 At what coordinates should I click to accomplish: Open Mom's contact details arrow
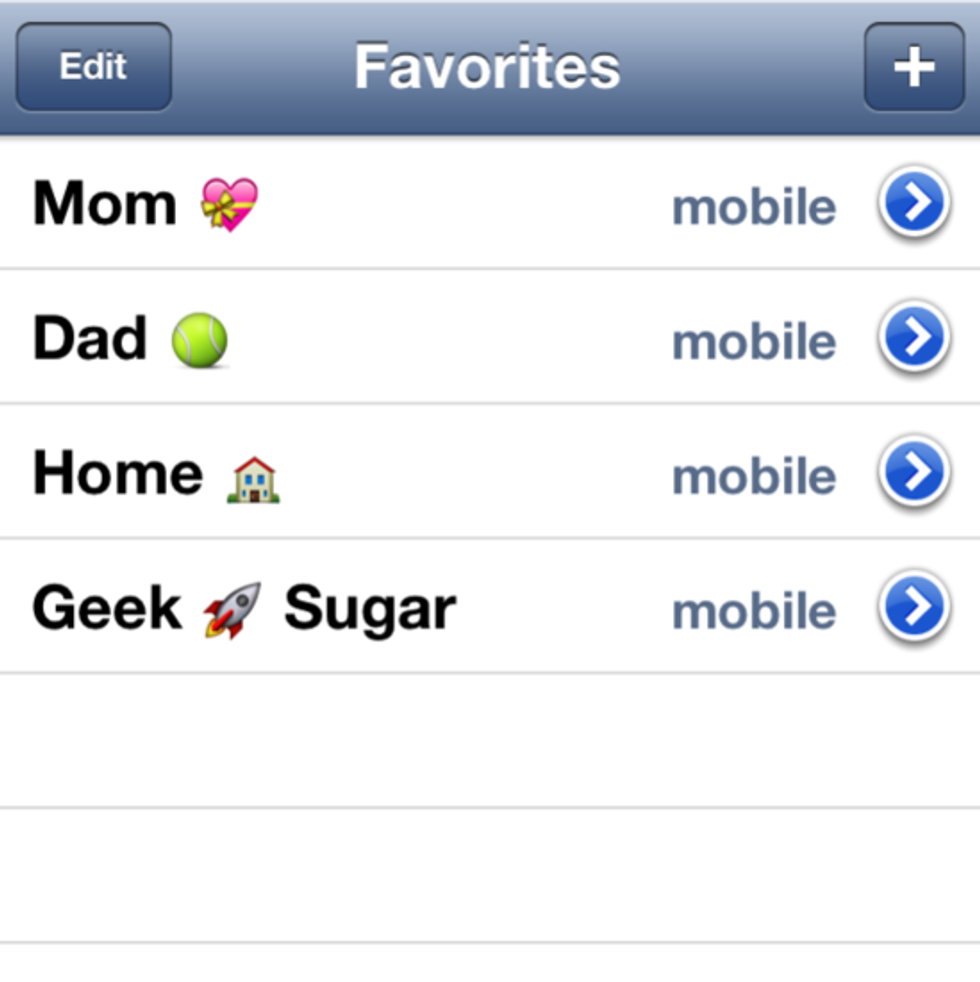tap(914, 203)
